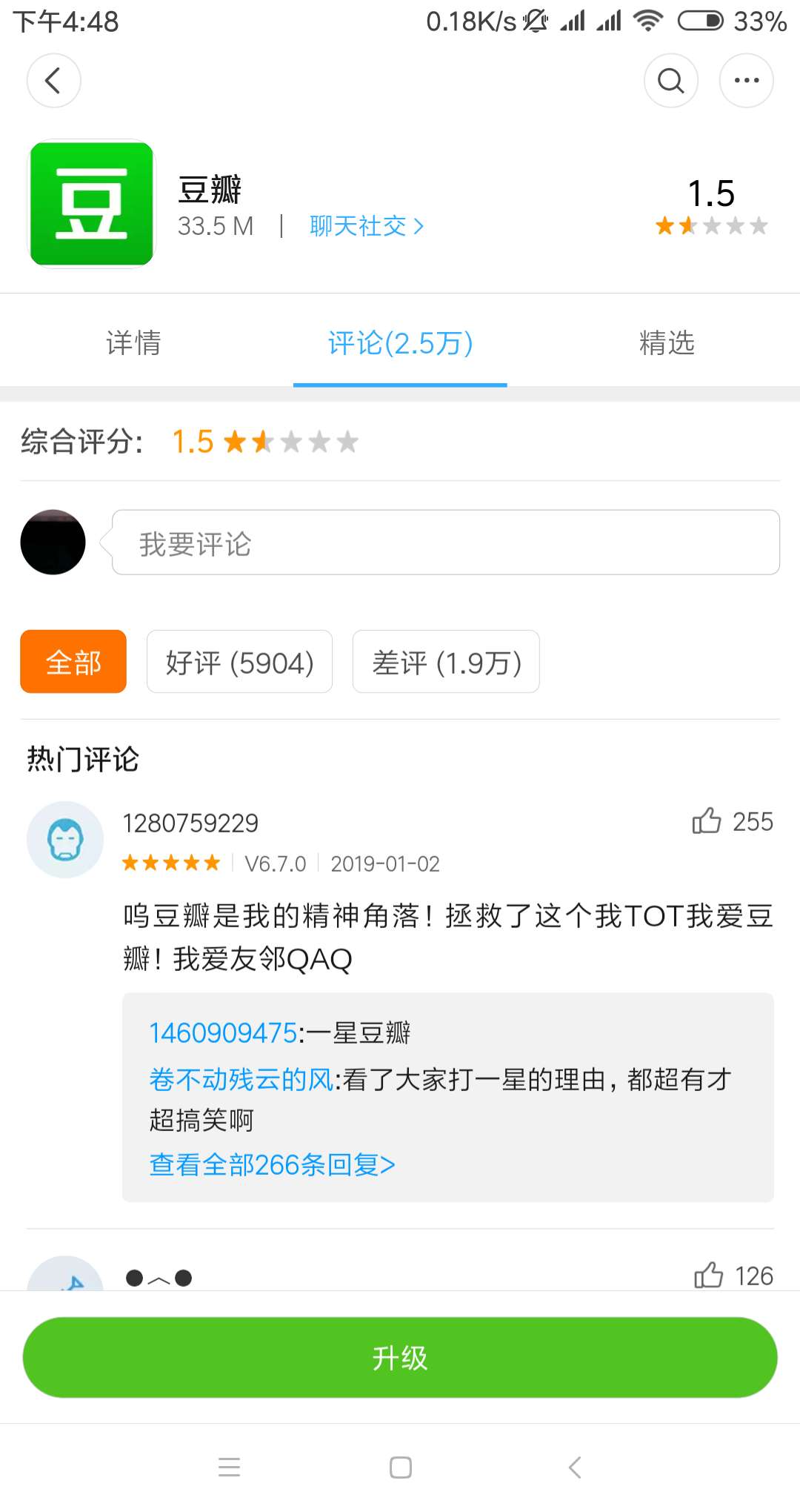Open recent apps from the navigation bar
Image resolution: width=800 pixels, height=1512 pixels.
click(x=230, y=1468)
